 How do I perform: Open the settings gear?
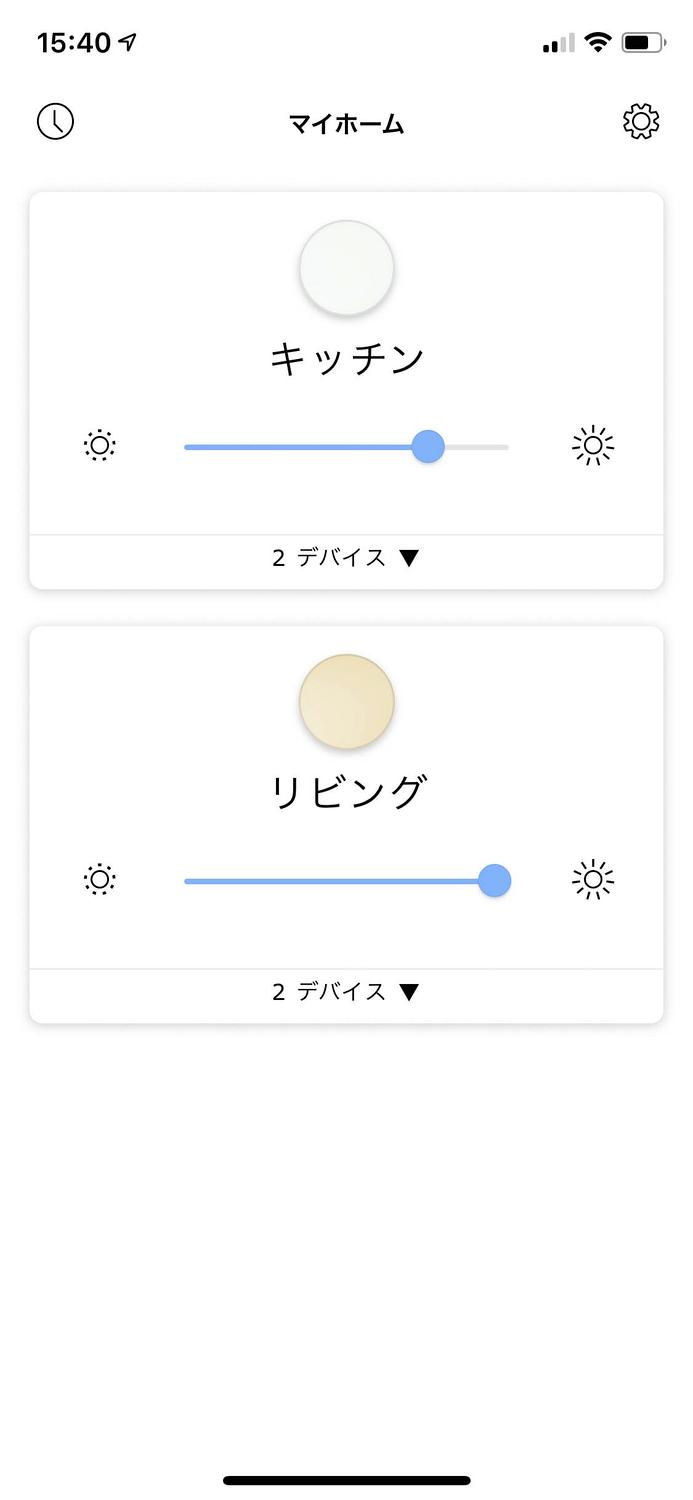click(641, 121)
